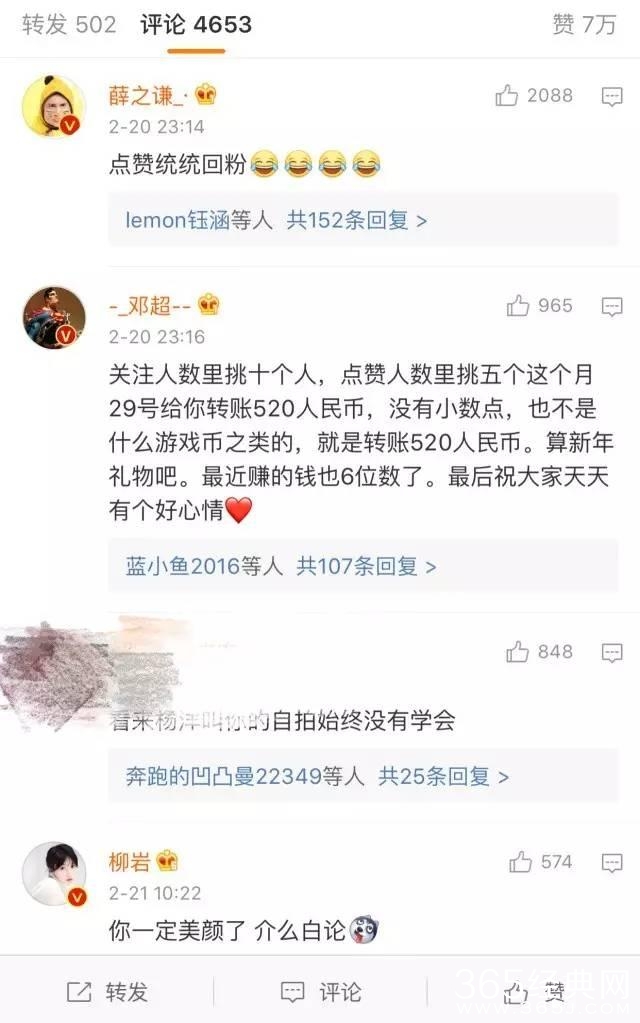Tap 评论 in the bottom bar
This screenshot has width=640, height=1023.
click(321, 992)
